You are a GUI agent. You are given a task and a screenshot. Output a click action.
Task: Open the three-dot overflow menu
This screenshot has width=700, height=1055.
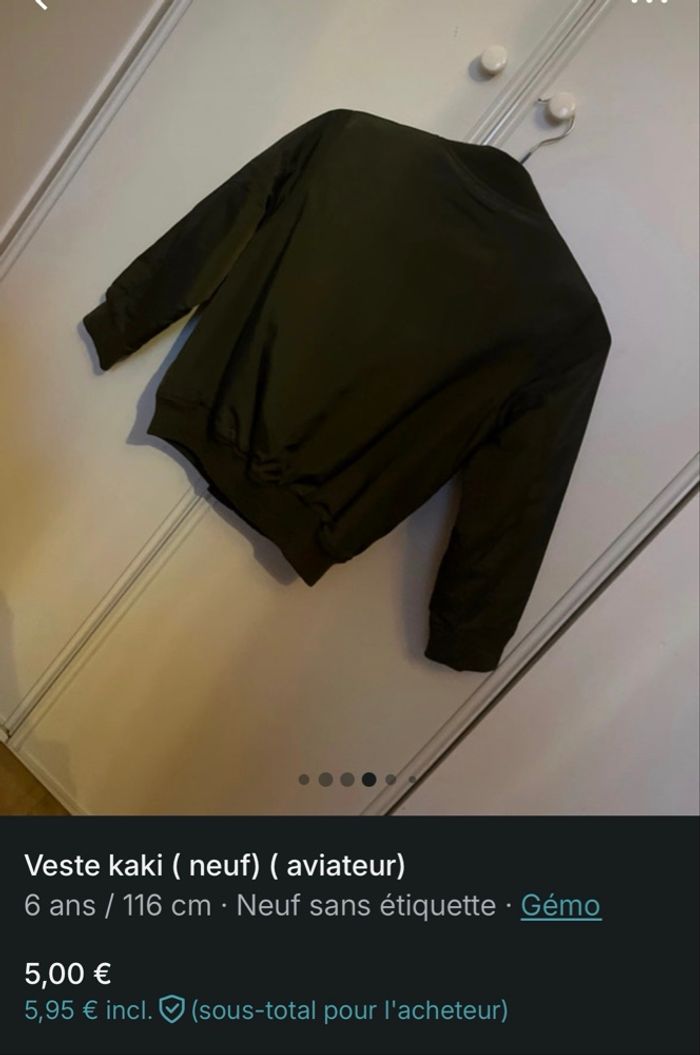point(649,4)
